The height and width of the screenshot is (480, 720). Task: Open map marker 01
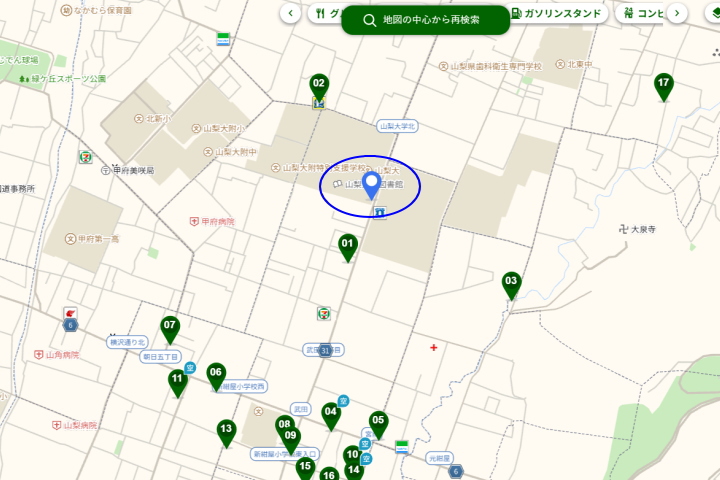[x=348, y=246]
